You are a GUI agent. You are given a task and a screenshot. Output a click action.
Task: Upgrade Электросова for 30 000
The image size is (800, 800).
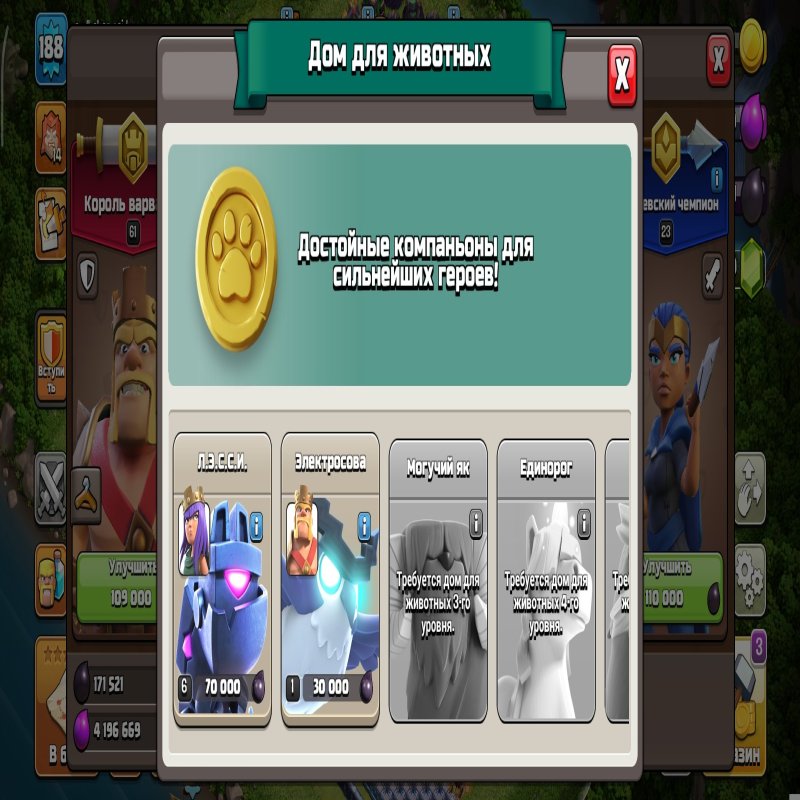pos(330,687)
